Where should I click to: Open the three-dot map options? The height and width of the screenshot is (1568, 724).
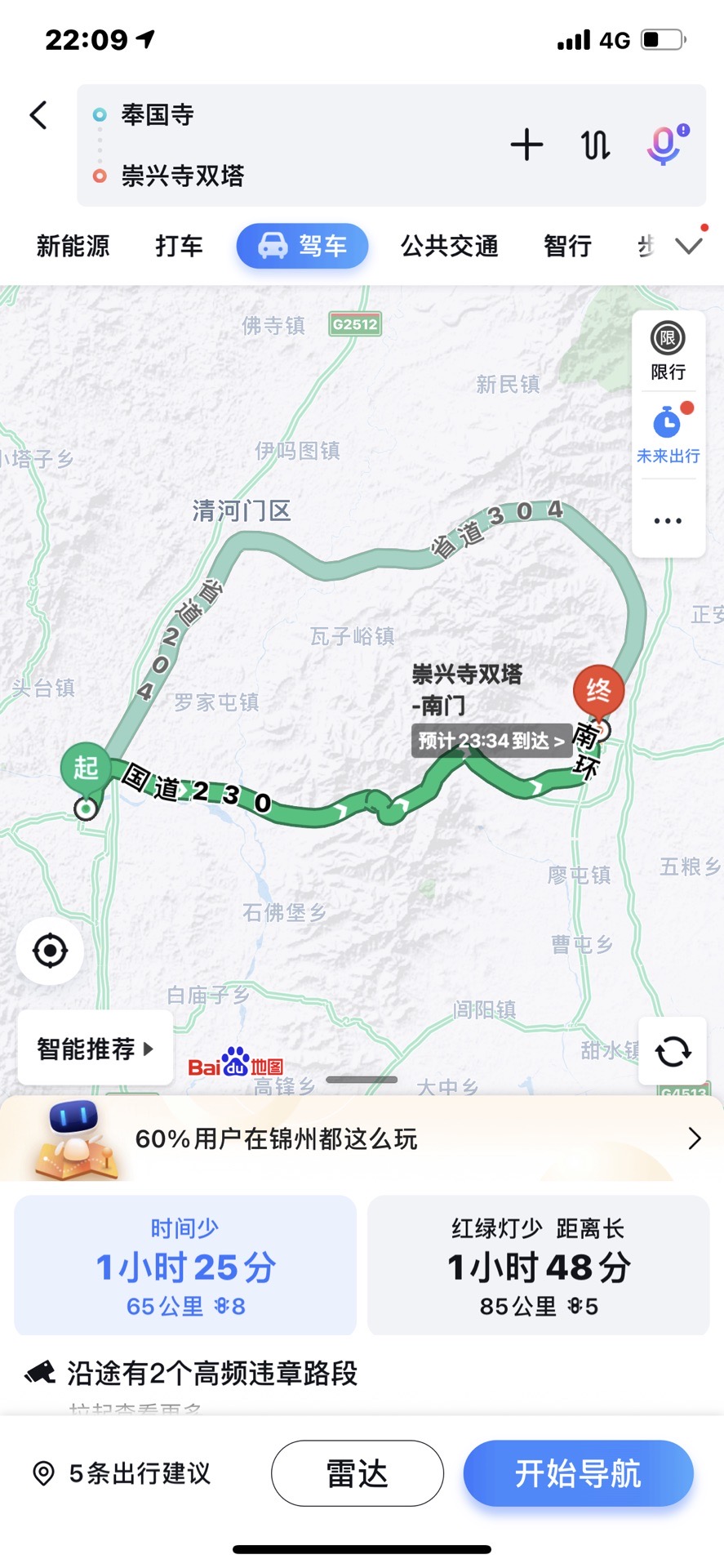click(x=668, y=520)
